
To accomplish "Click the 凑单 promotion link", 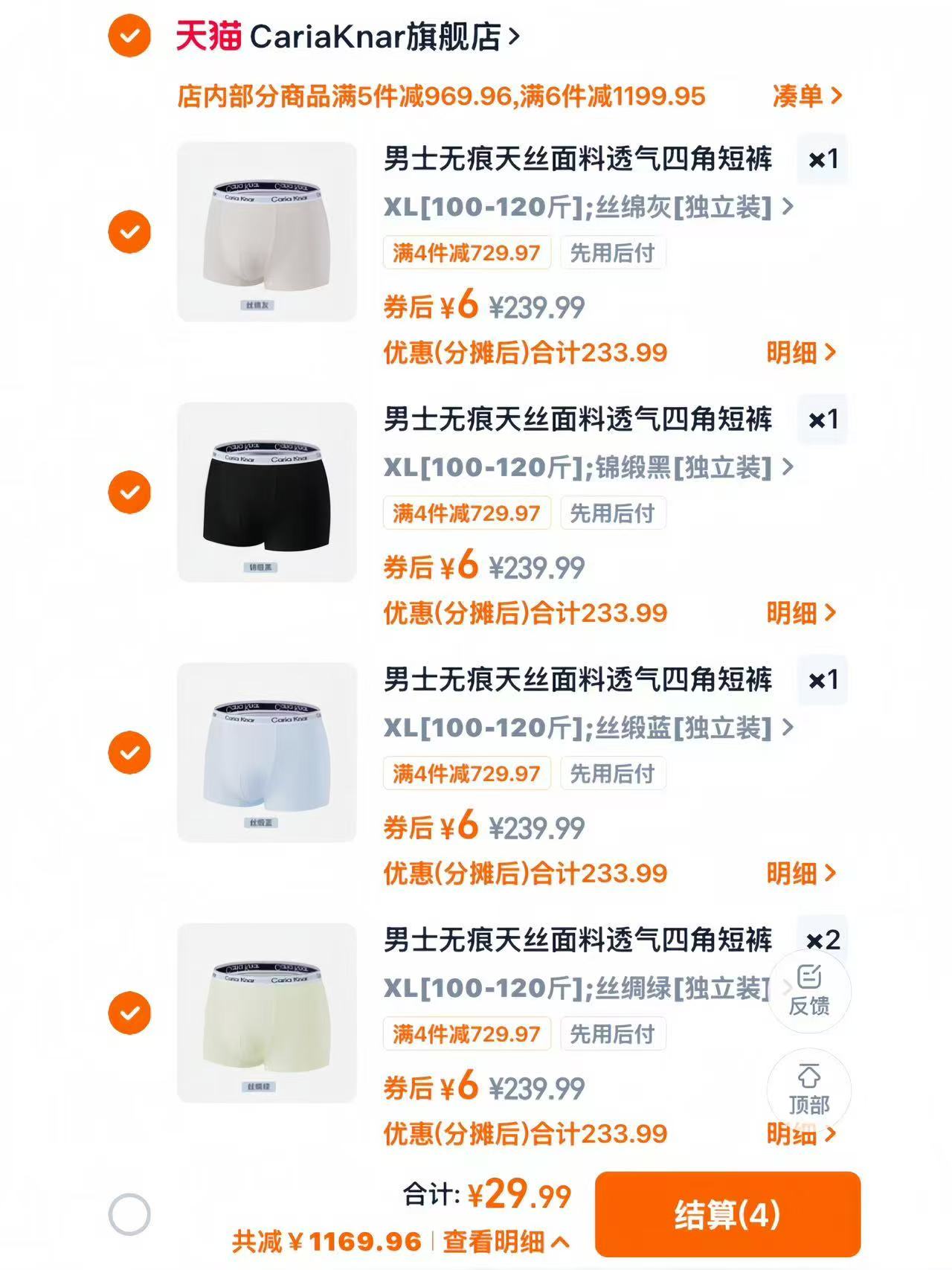I will [x=806, y=96].
